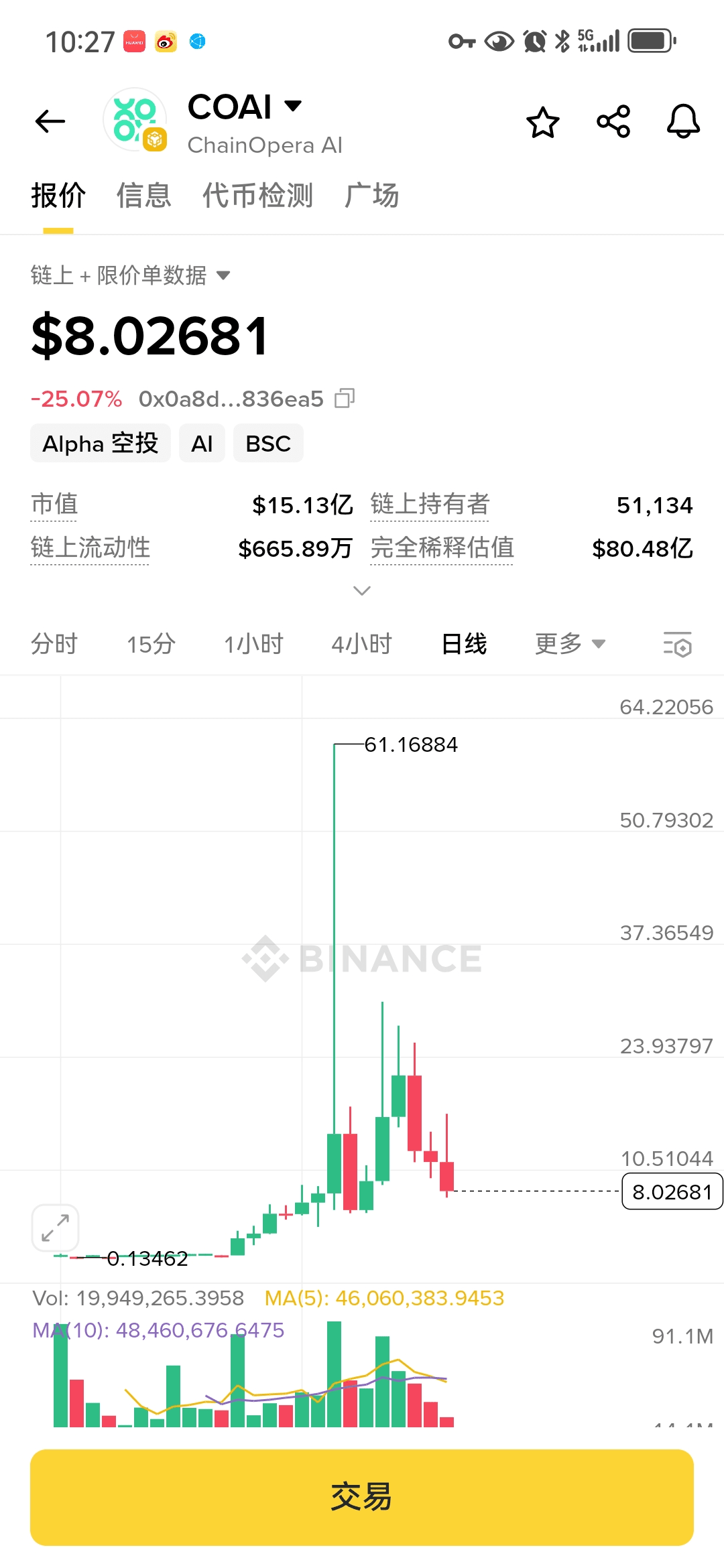Open chart indicator settings icon

click(678, 645)
